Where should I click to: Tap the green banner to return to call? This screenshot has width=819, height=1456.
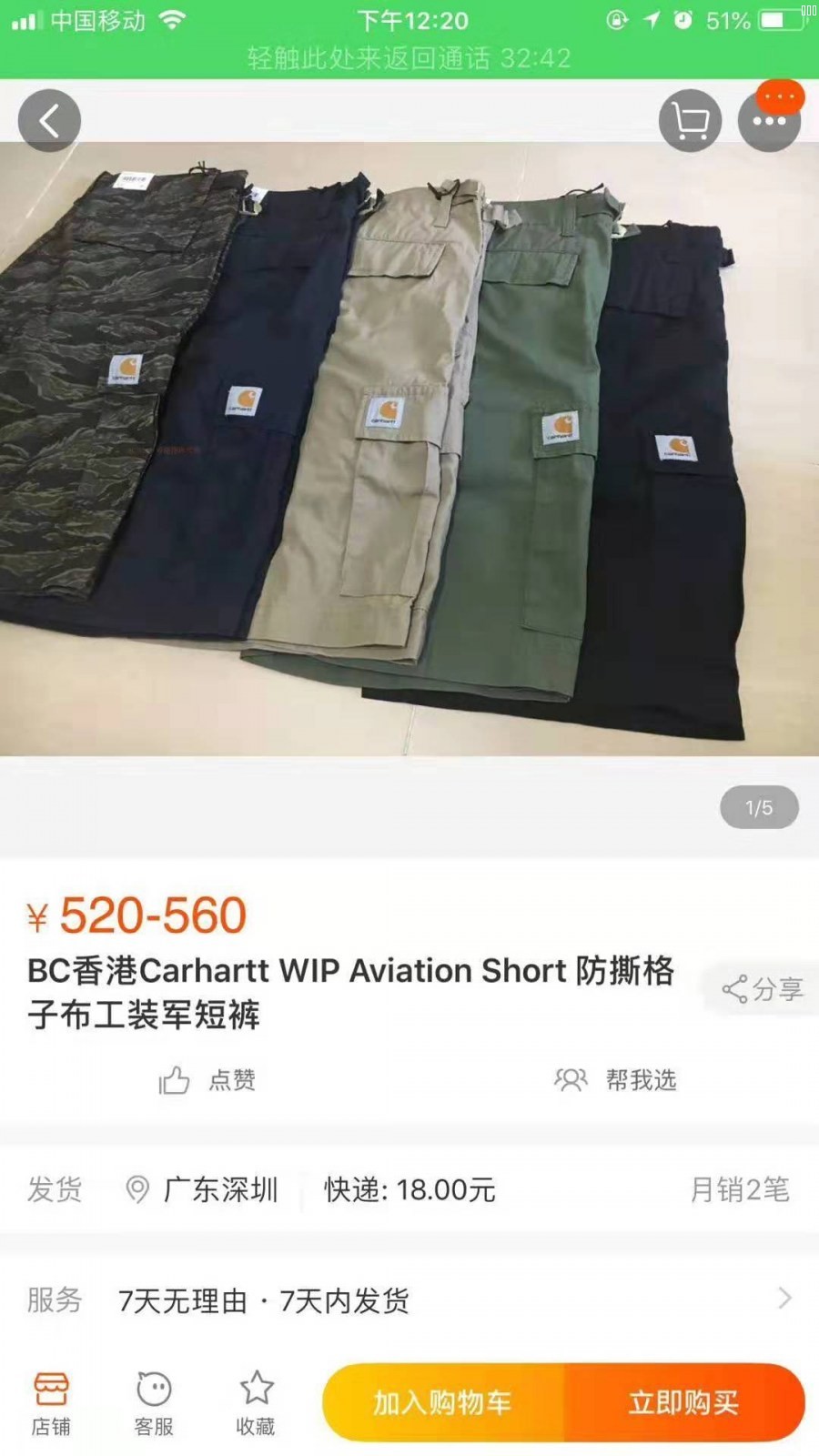coord(409,60)
